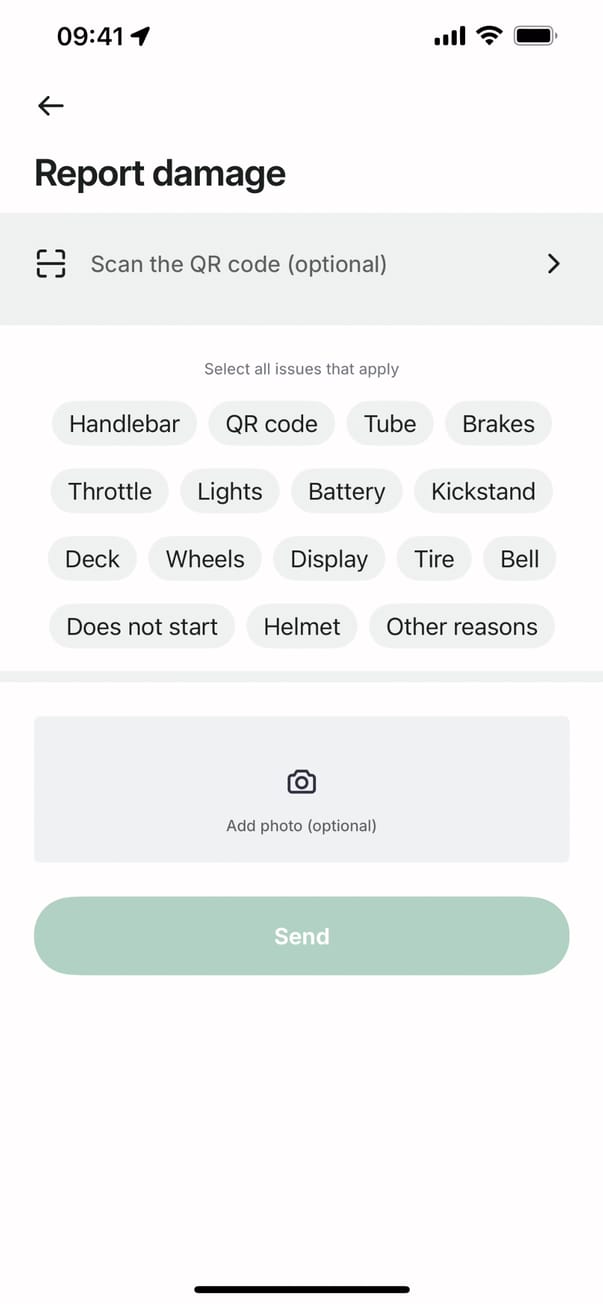Pick the Bell chip
Viewport: 603px width, 1304px height.
click(520, 559)
